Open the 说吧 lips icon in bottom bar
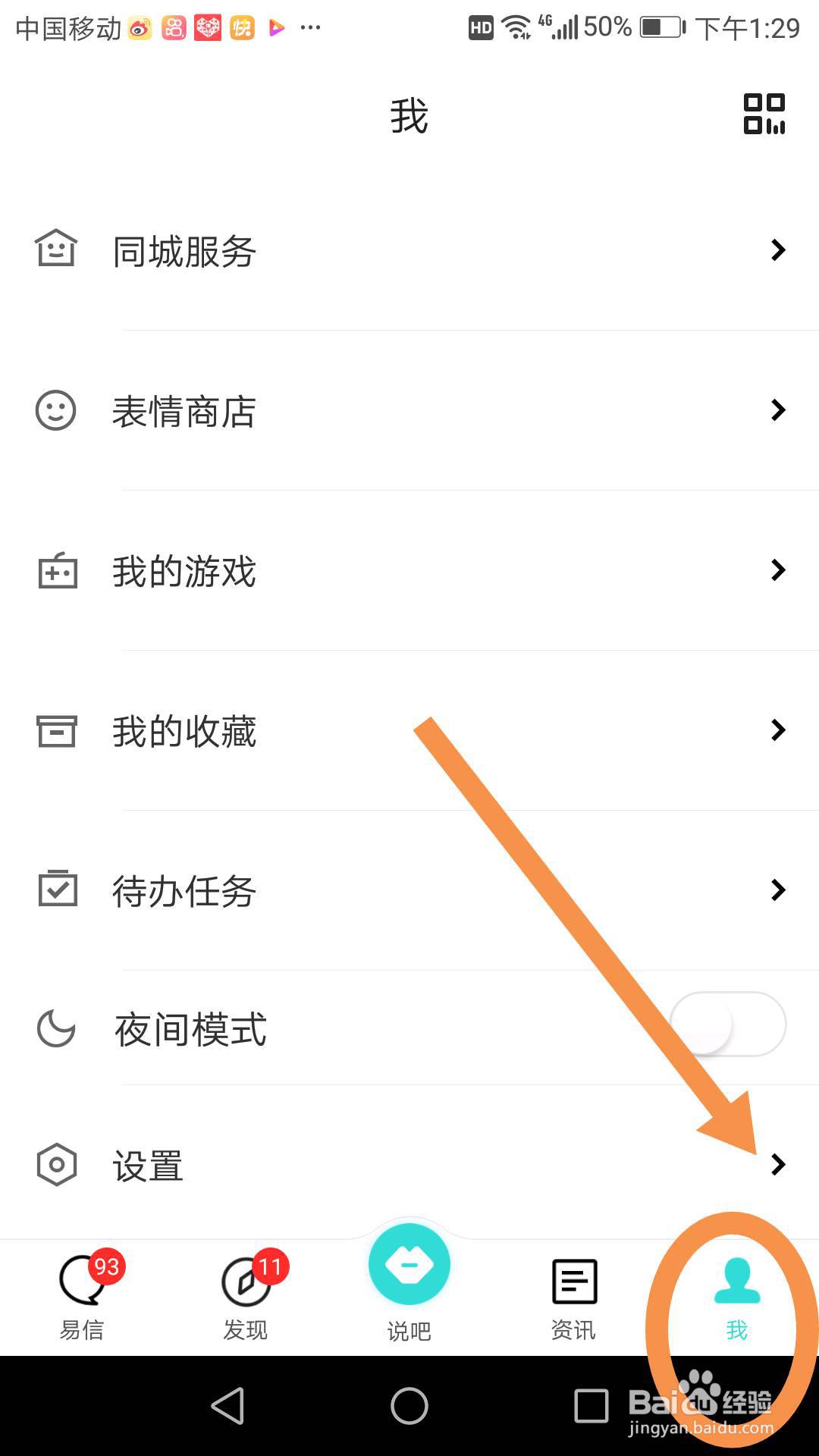 click(x=408, y=1265)
